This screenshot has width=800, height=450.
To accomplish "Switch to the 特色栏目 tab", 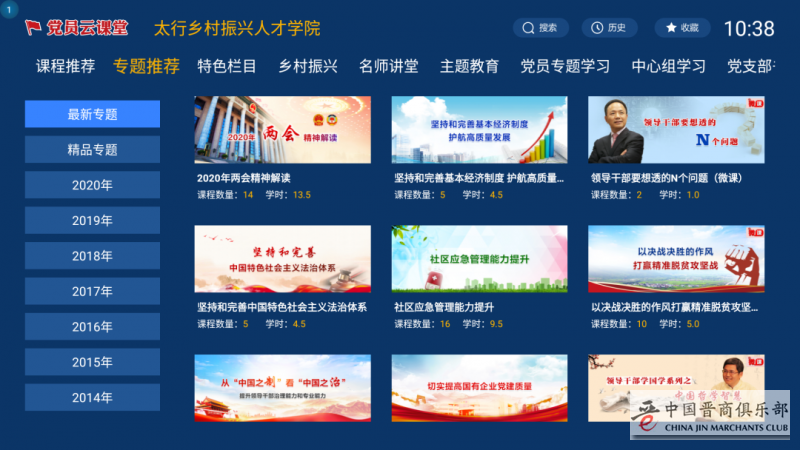I will 227,67.
